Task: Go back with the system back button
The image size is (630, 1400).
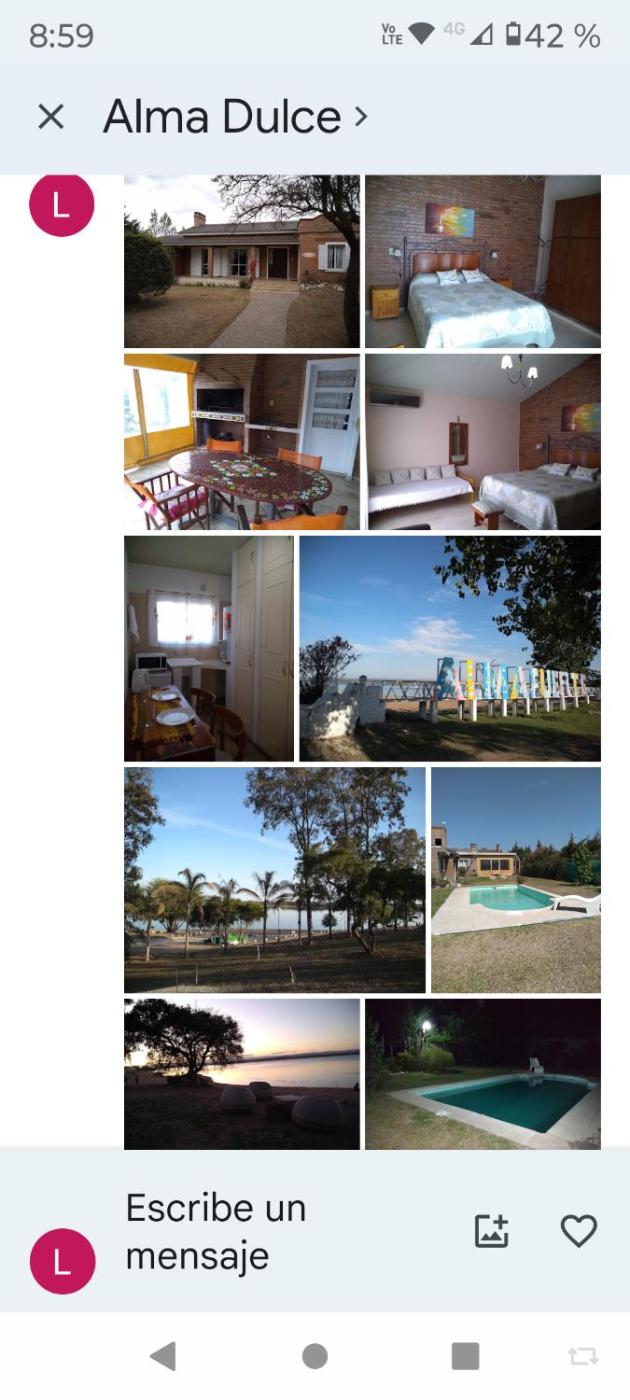Action: tap(162, 1356)
